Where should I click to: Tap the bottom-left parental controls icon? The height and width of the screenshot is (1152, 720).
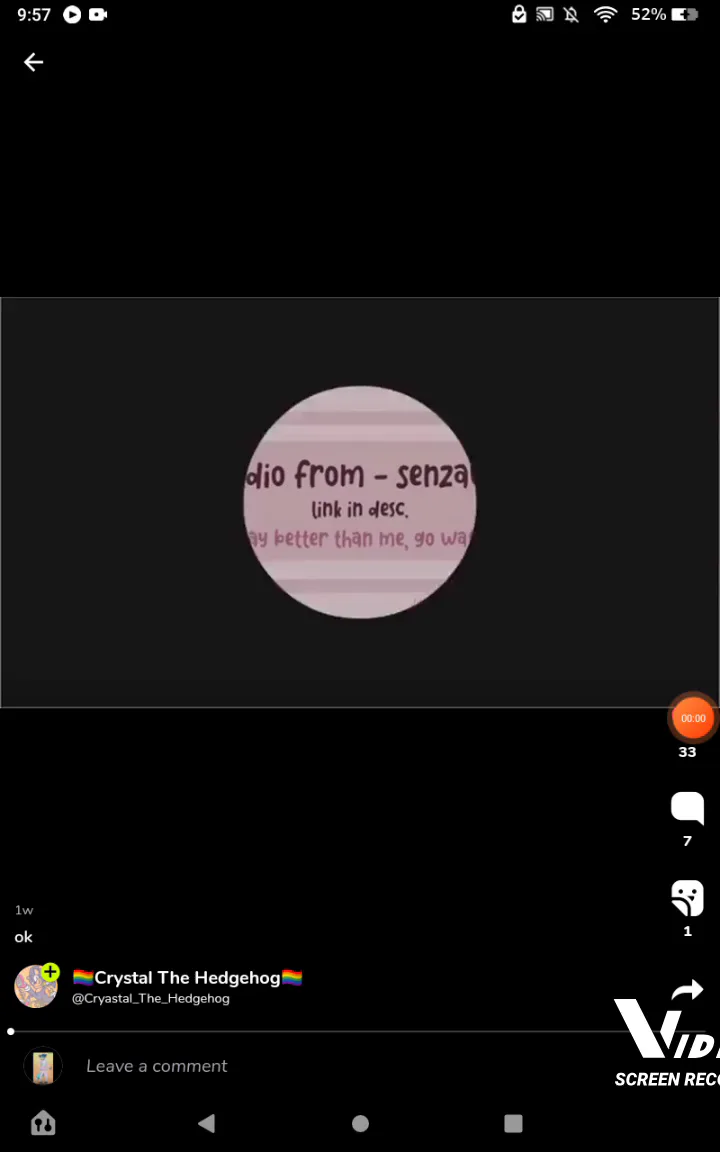[43, 1123]
